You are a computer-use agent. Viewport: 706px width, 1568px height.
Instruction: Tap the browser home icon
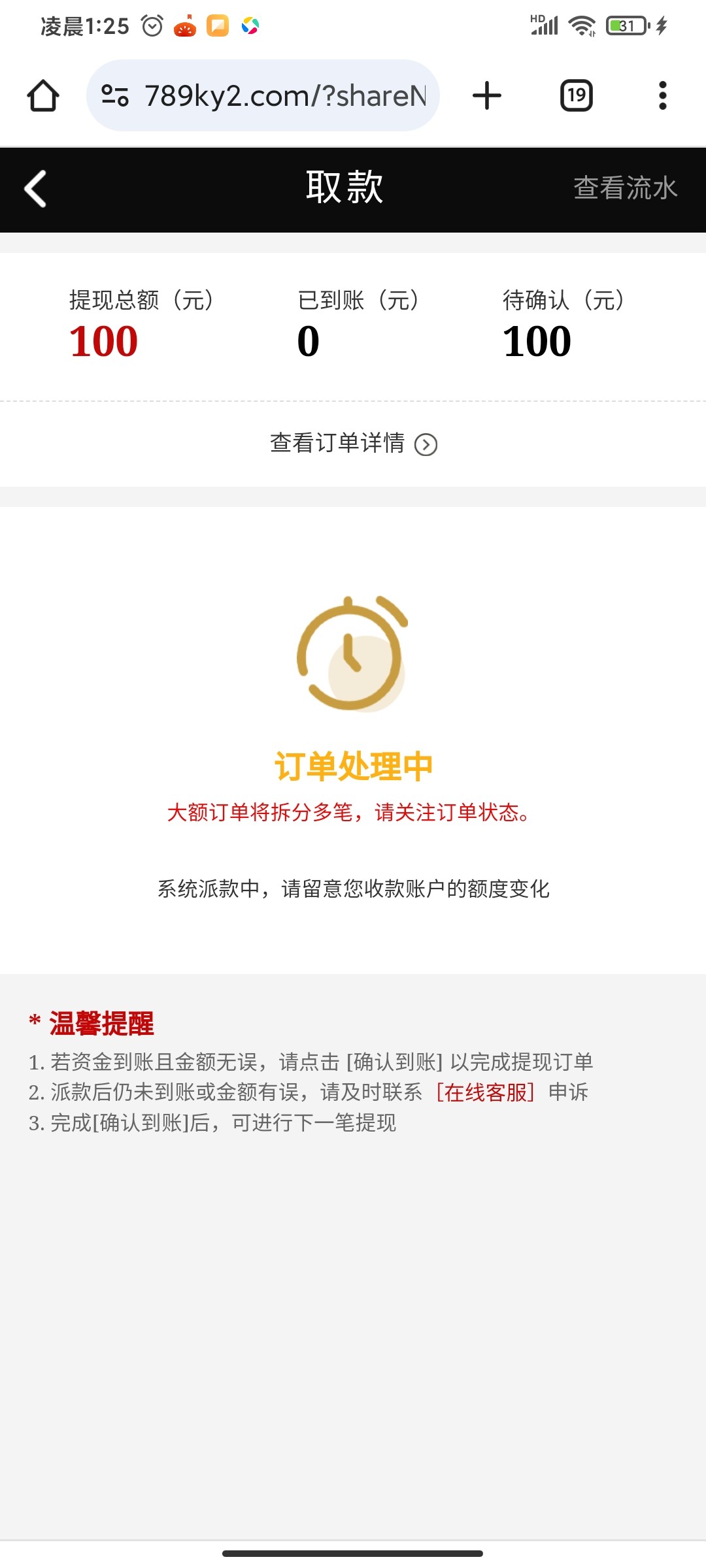43,96
